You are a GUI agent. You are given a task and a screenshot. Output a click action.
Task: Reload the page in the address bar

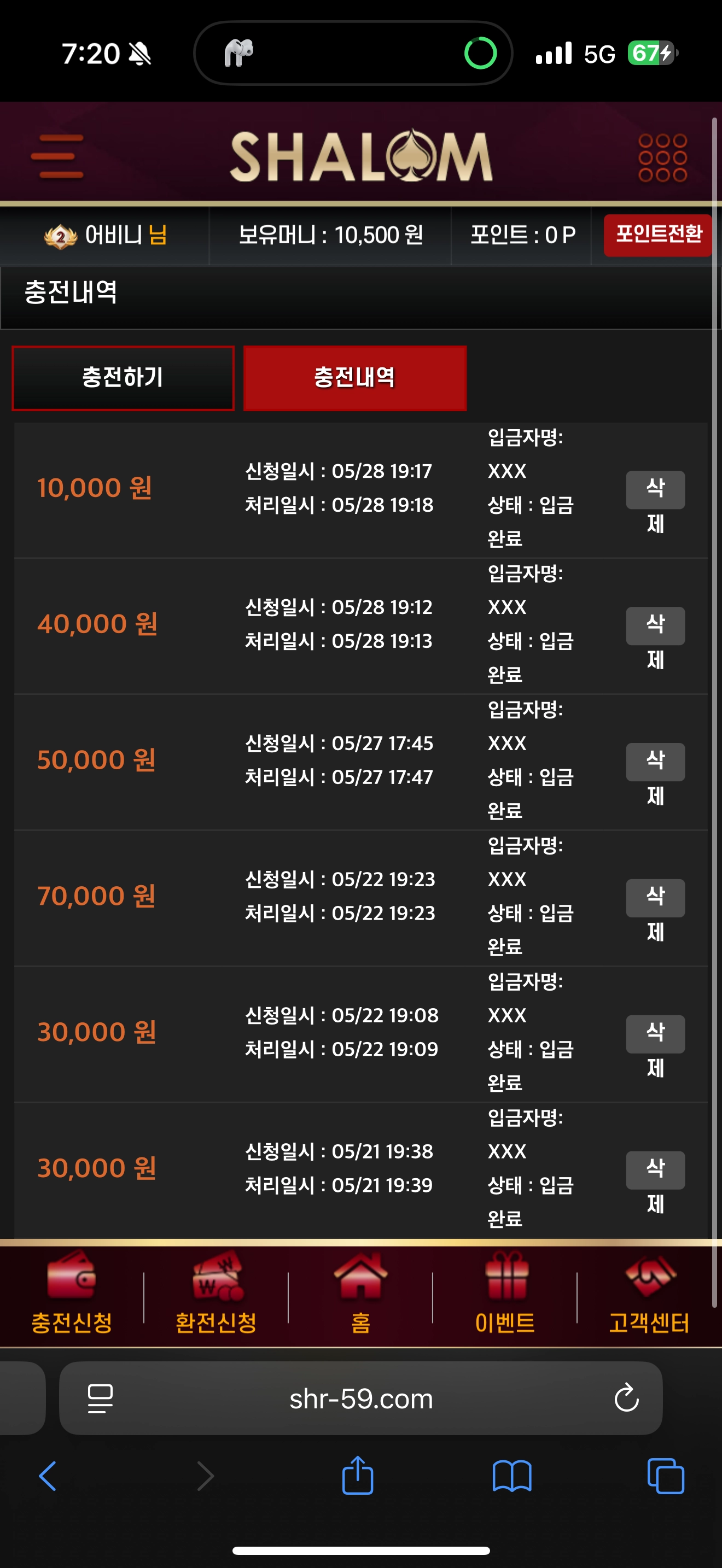[626, 1397]
